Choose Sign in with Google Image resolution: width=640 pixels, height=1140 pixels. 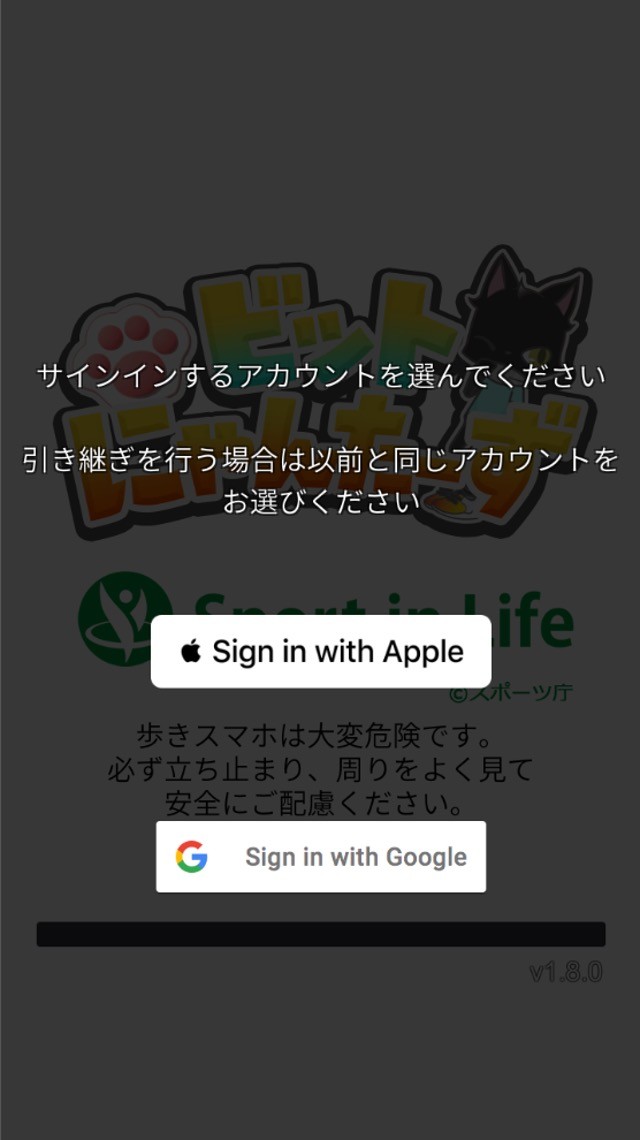tap(321, 856)
